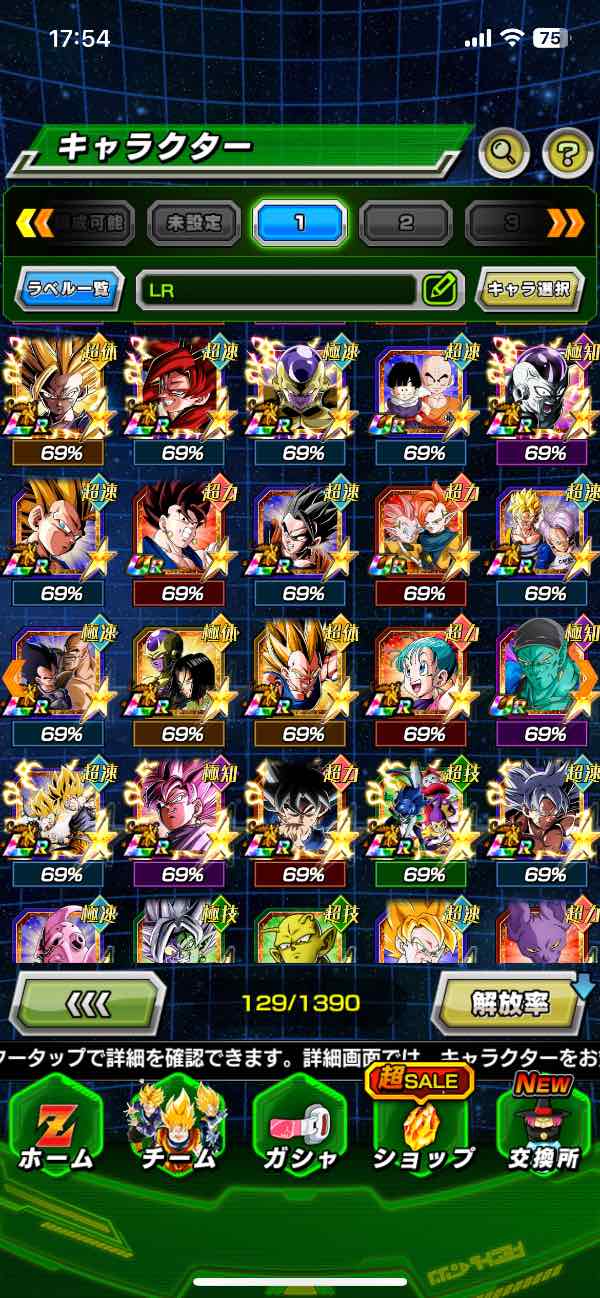Screen dimensions: 600x1298
Task: Tap the キャラ選択 button
Action: click(x=529, y=290)
